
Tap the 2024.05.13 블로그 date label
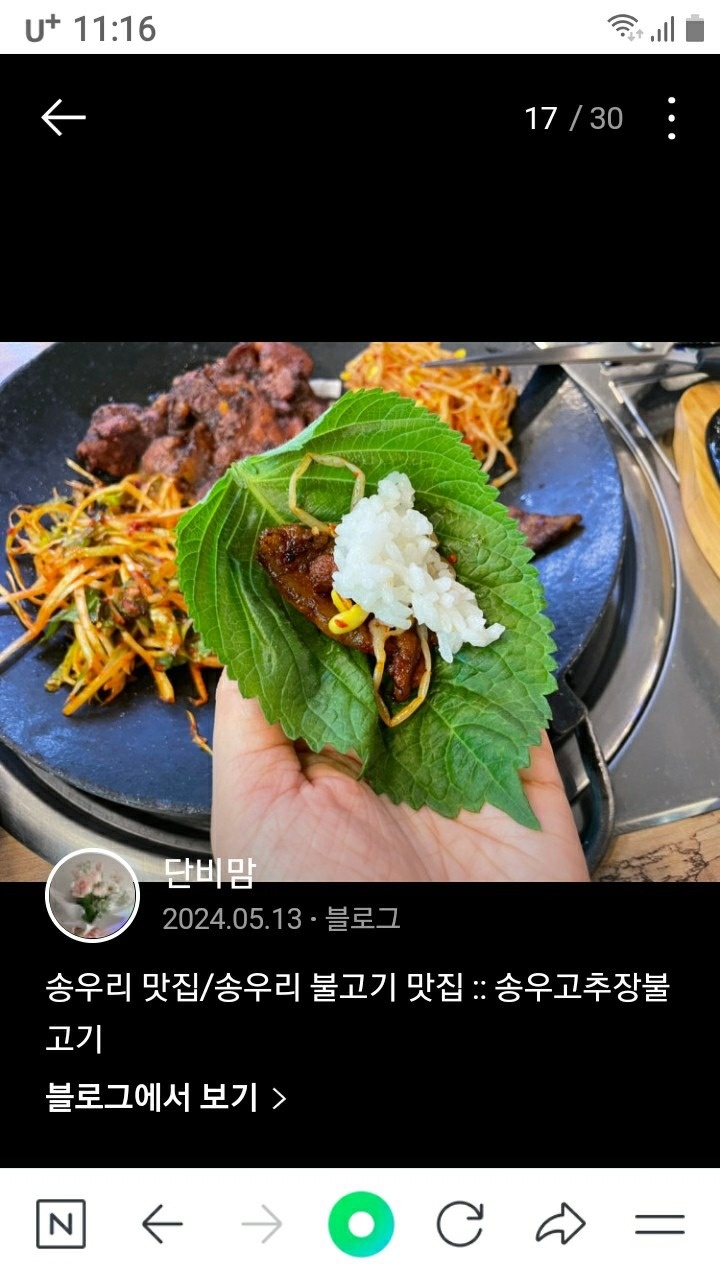pyautogui.click(x=283, y=918)
